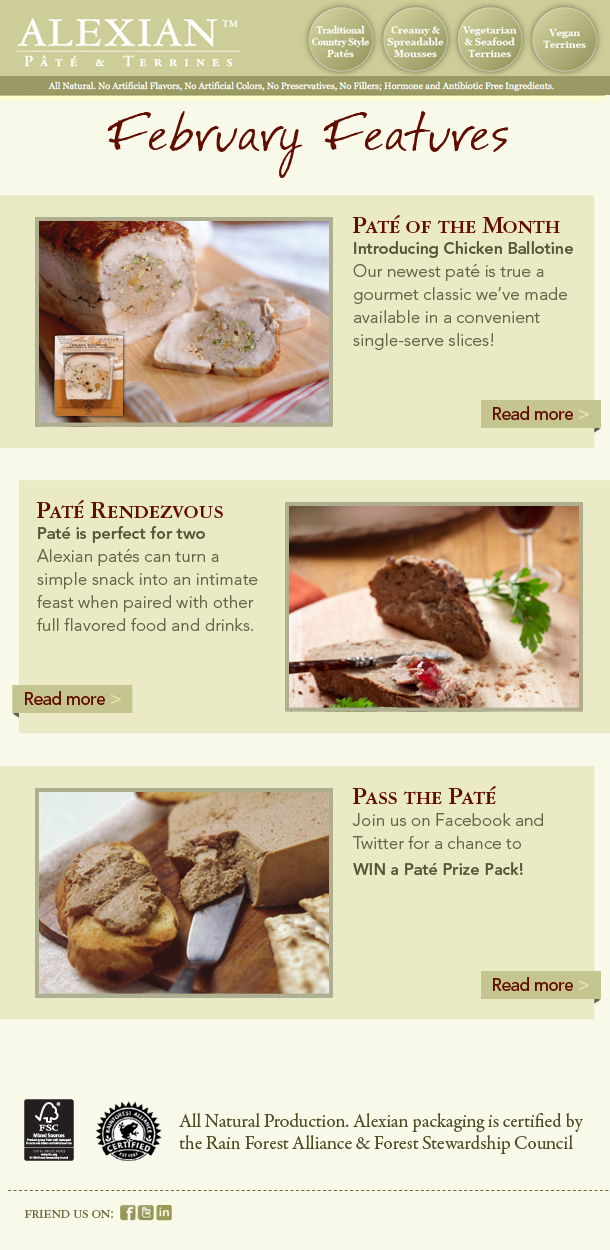
Task: Open Traditional Country Style Patés category
Action: 341,40
